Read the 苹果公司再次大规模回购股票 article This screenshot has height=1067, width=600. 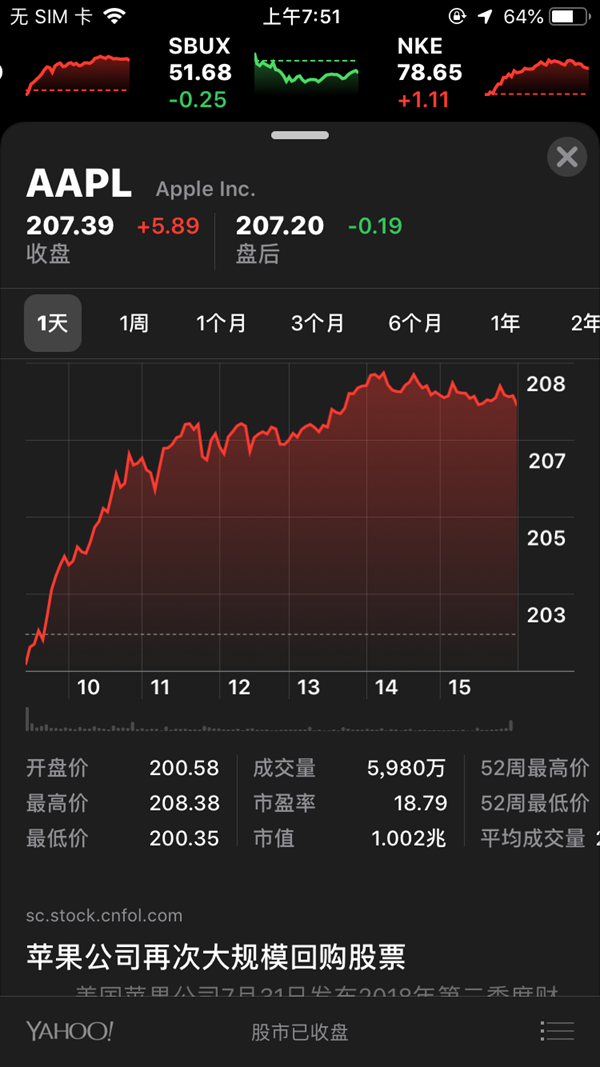point(216,957)
